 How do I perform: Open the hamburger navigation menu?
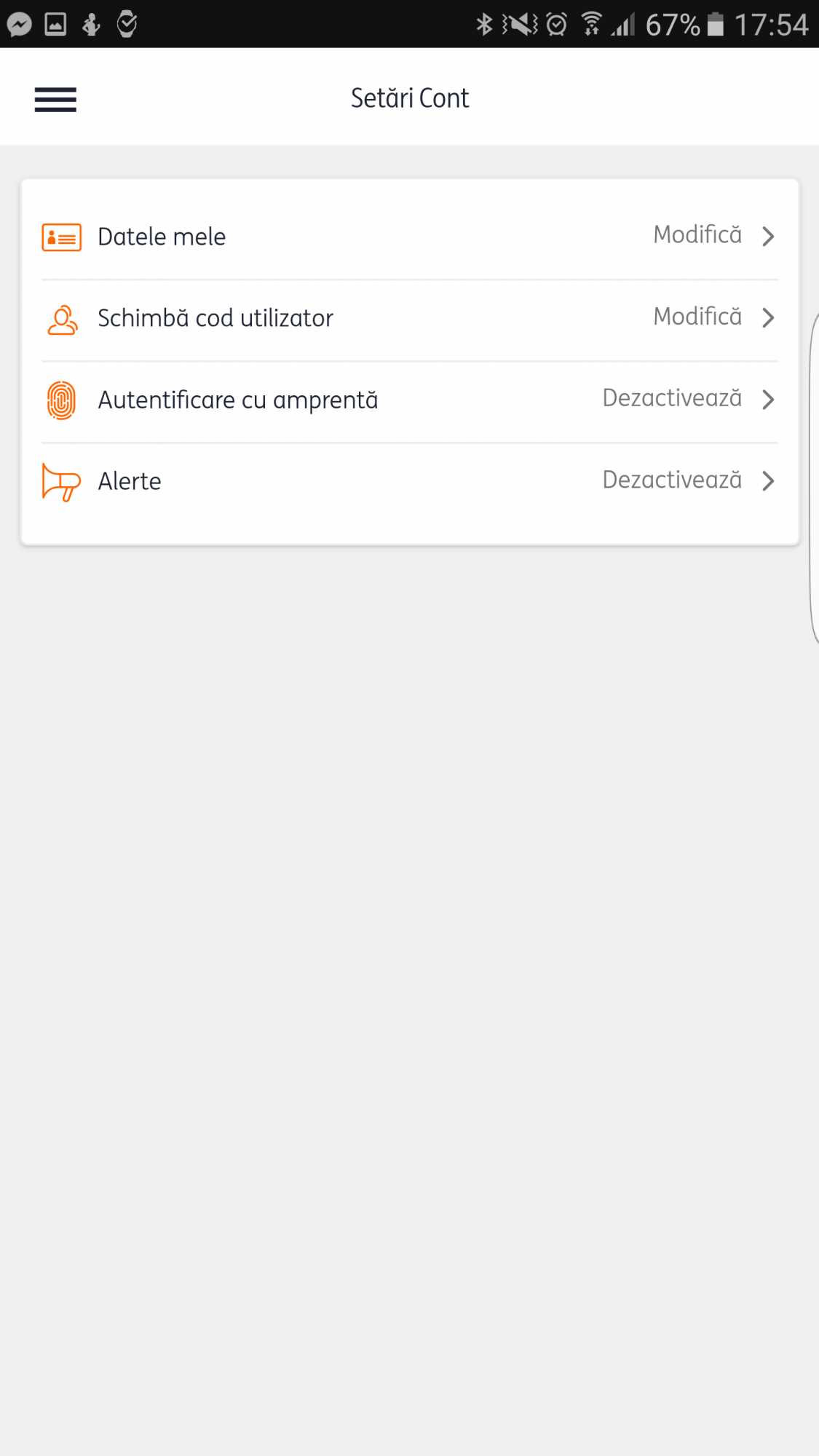[55, 99]
